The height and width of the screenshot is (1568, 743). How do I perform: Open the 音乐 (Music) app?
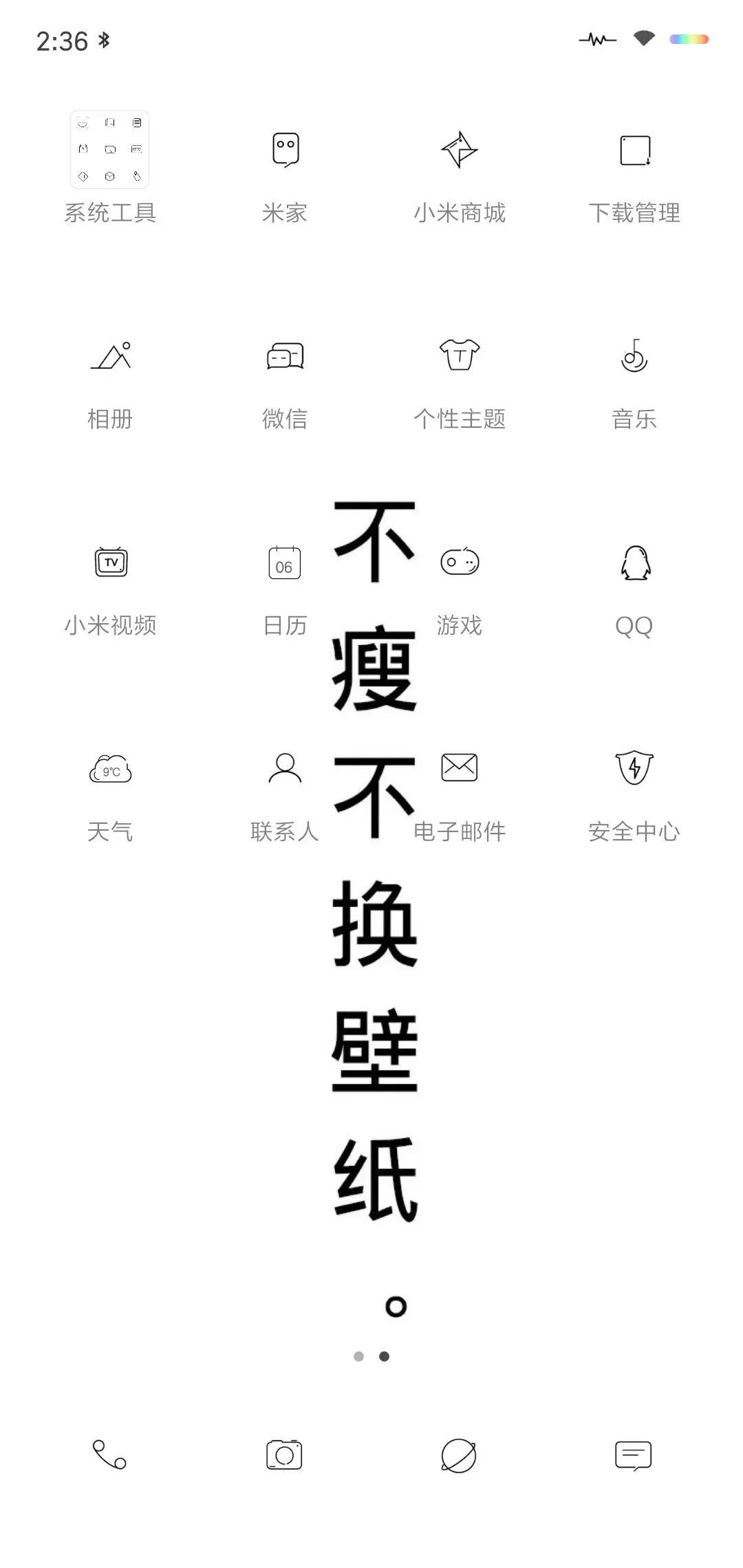(634, 356)
